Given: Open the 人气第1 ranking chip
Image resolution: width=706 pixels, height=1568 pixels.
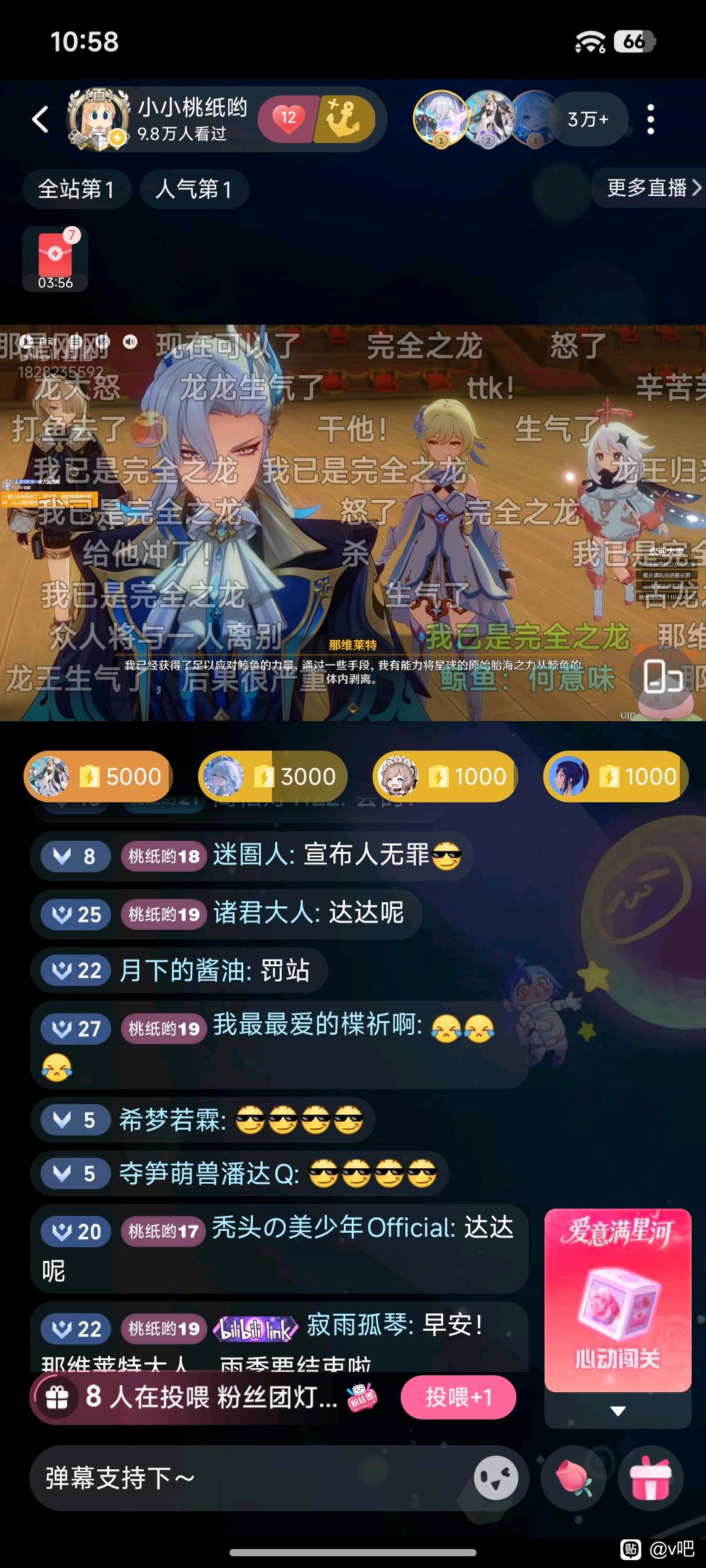Looking at the screenshot, I should click(x=193, y=189).
